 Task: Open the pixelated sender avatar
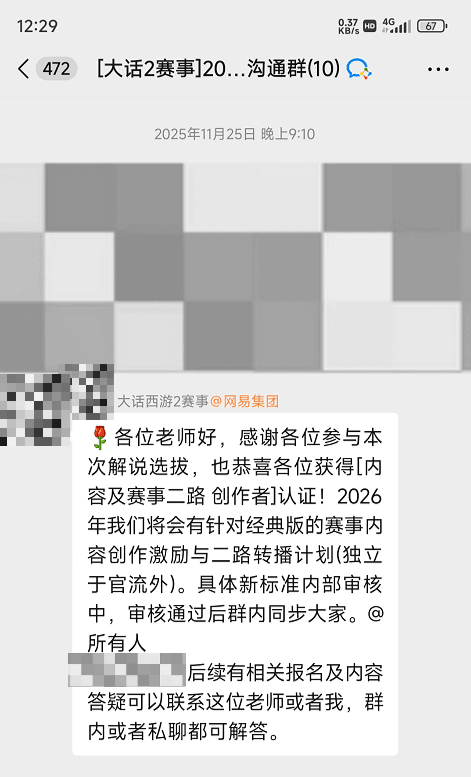[56, 405]
